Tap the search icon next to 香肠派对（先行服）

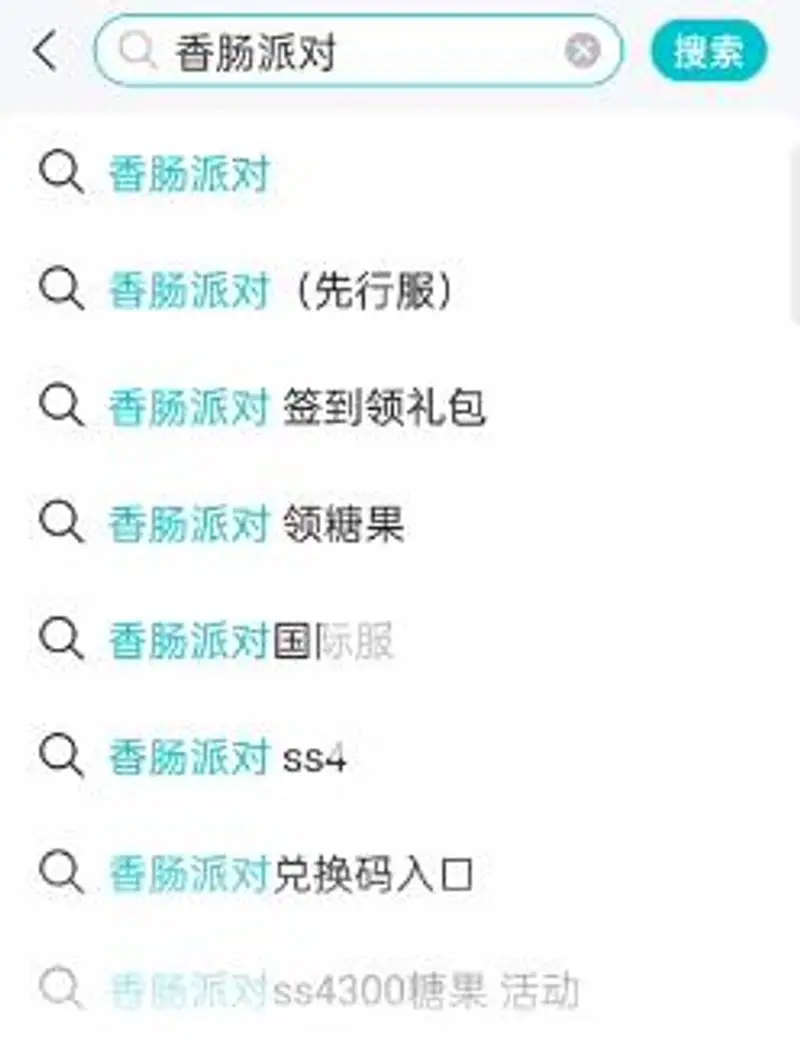point(62,291)
